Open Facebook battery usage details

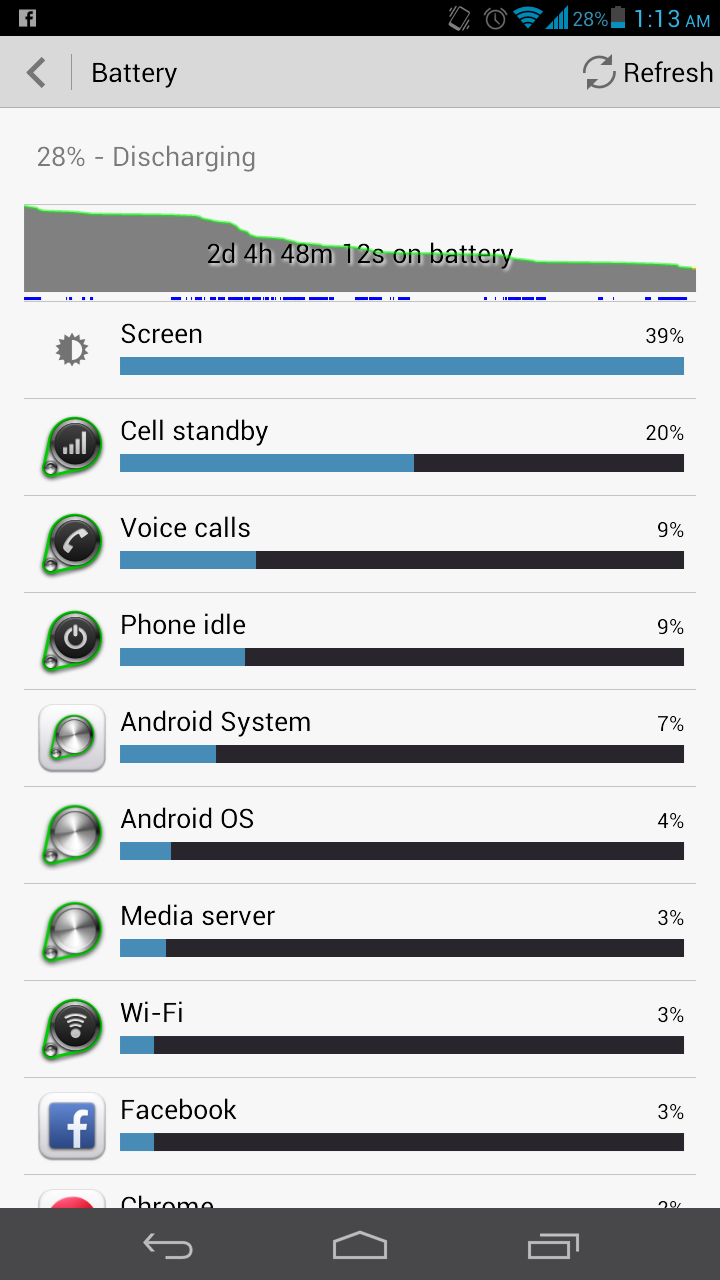tap(360, 1126)
